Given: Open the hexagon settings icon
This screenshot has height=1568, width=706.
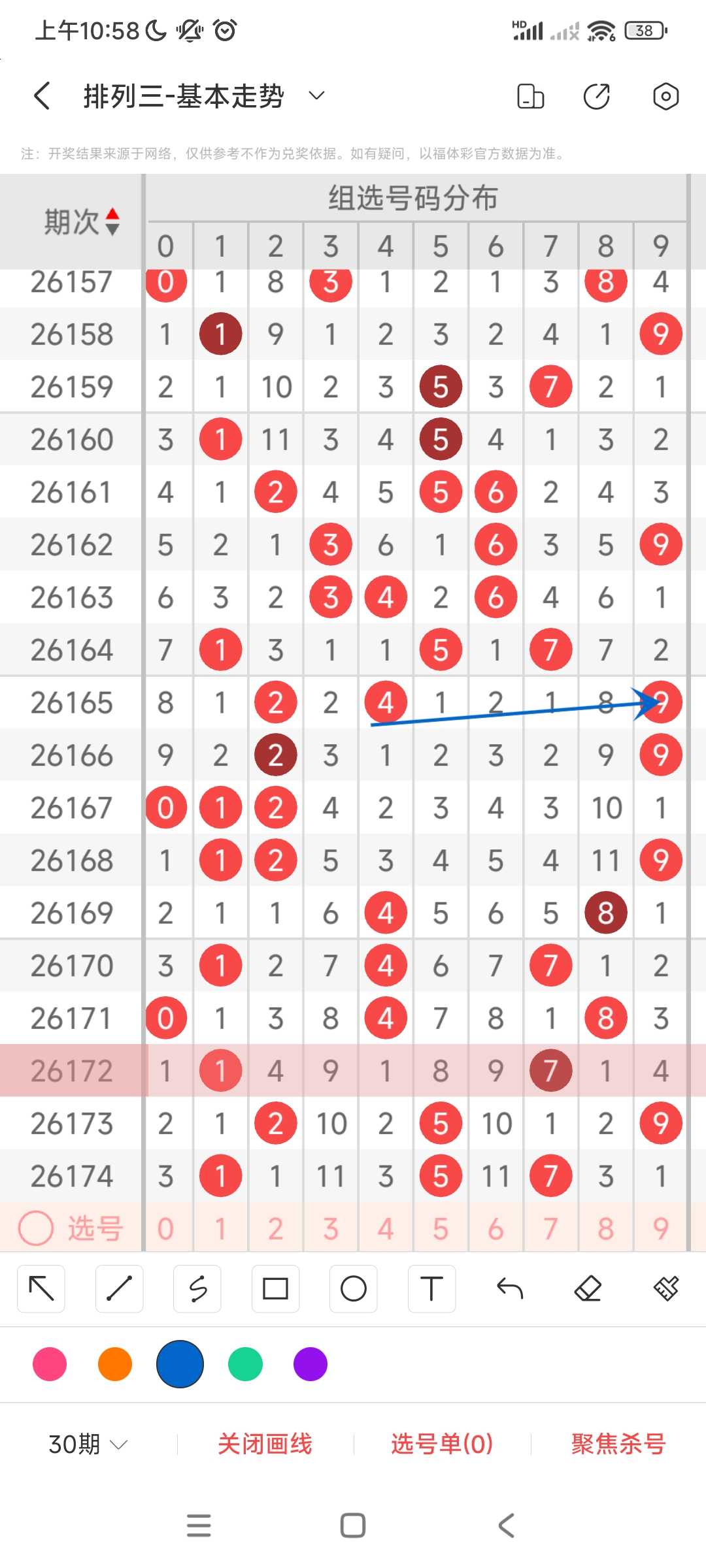Looking at the screenshot, I should [665, 96].
